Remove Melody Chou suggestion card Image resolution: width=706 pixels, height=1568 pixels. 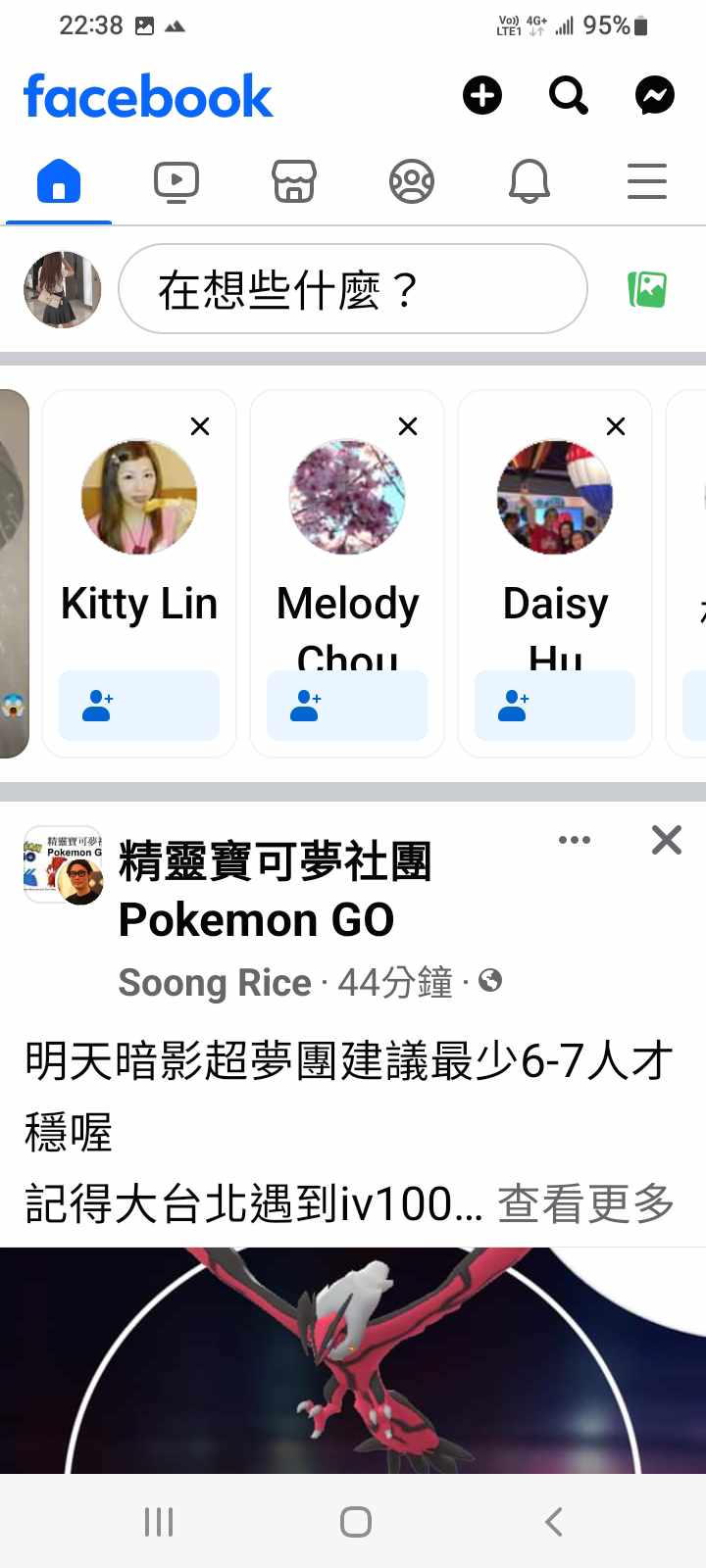click(x=408, y=426)
